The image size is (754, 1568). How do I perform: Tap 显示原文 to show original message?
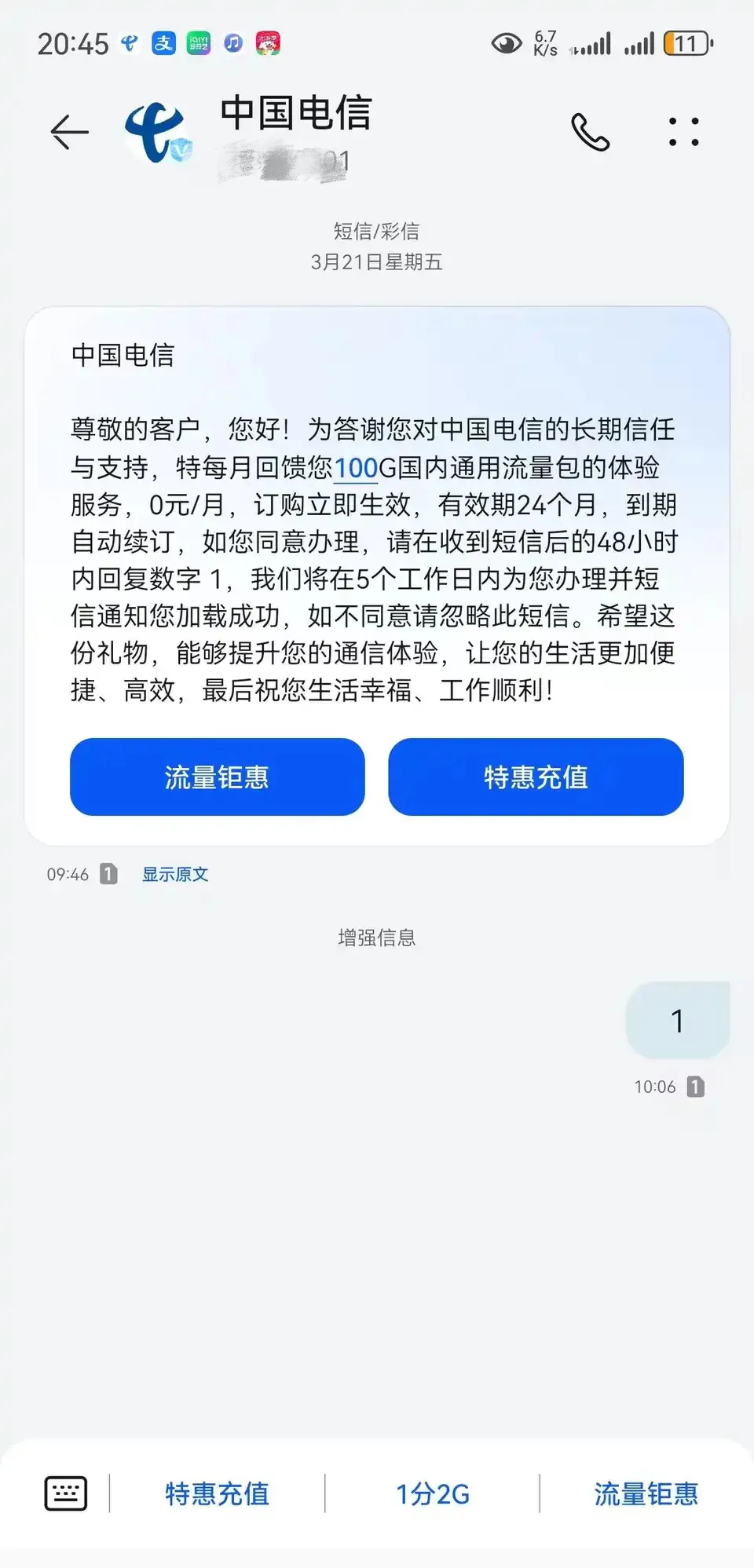(174, 874)
